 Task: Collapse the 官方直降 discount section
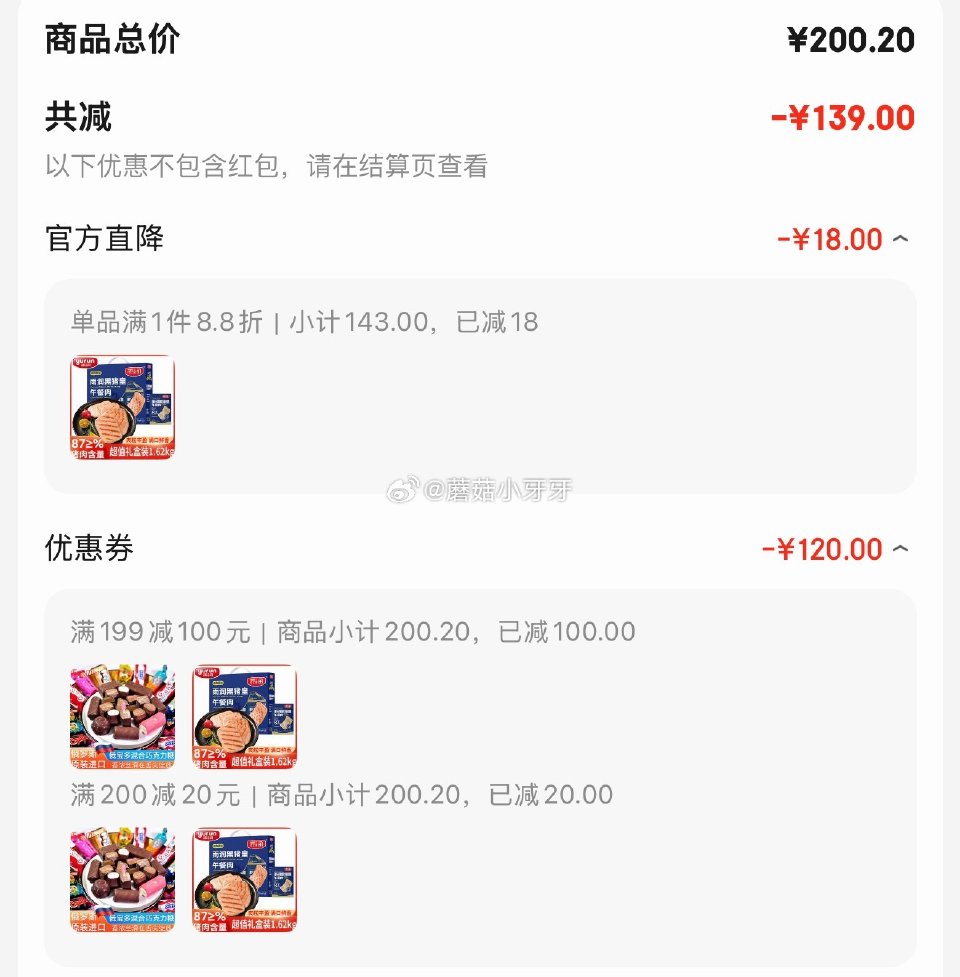[900, 240]
